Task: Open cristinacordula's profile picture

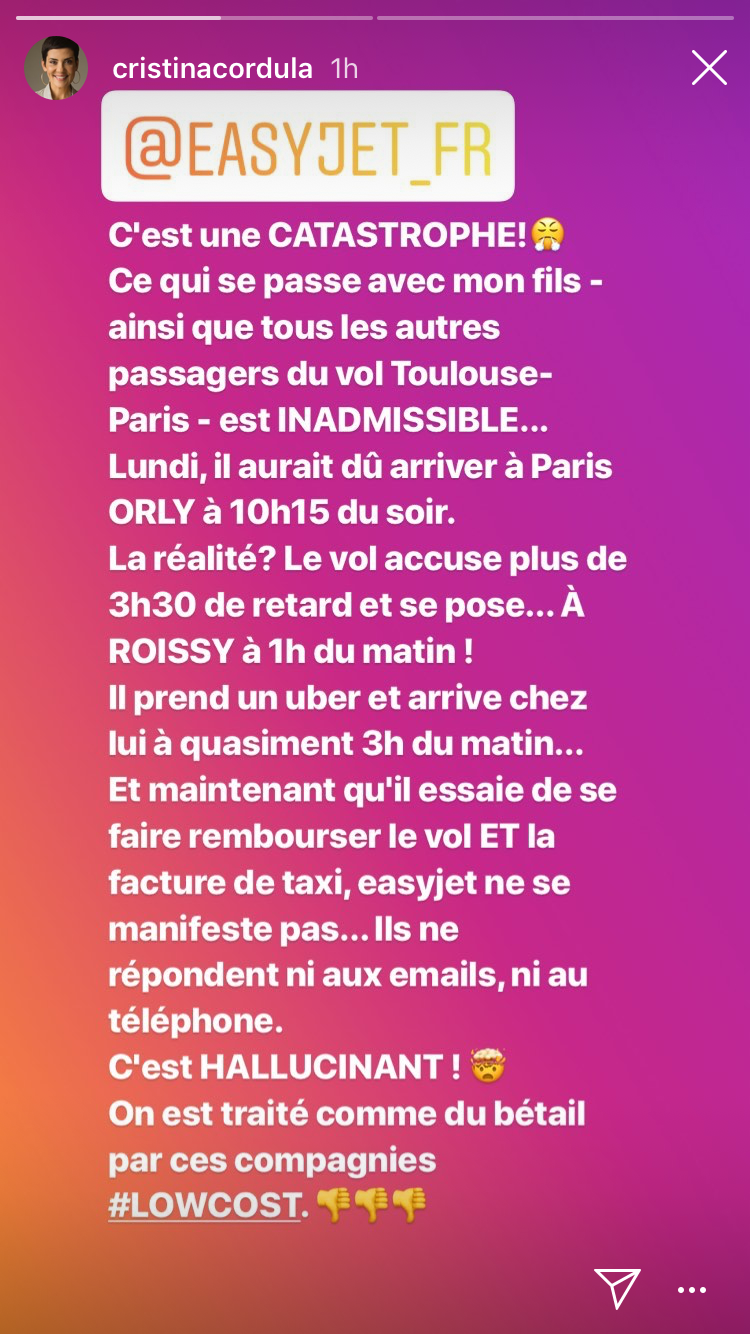Action: (x=56, y=68)
